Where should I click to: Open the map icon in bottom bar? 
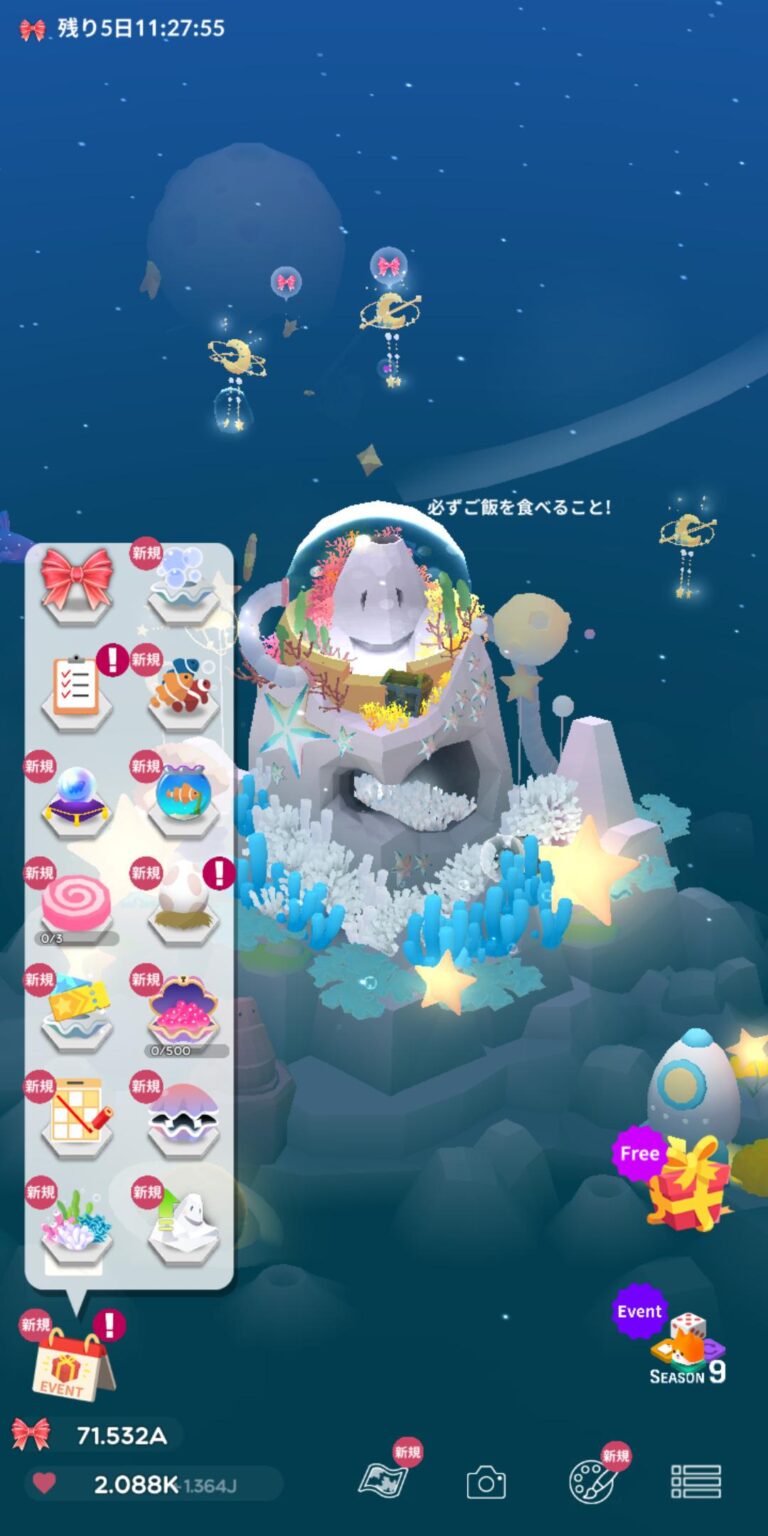pos(385,1480)
